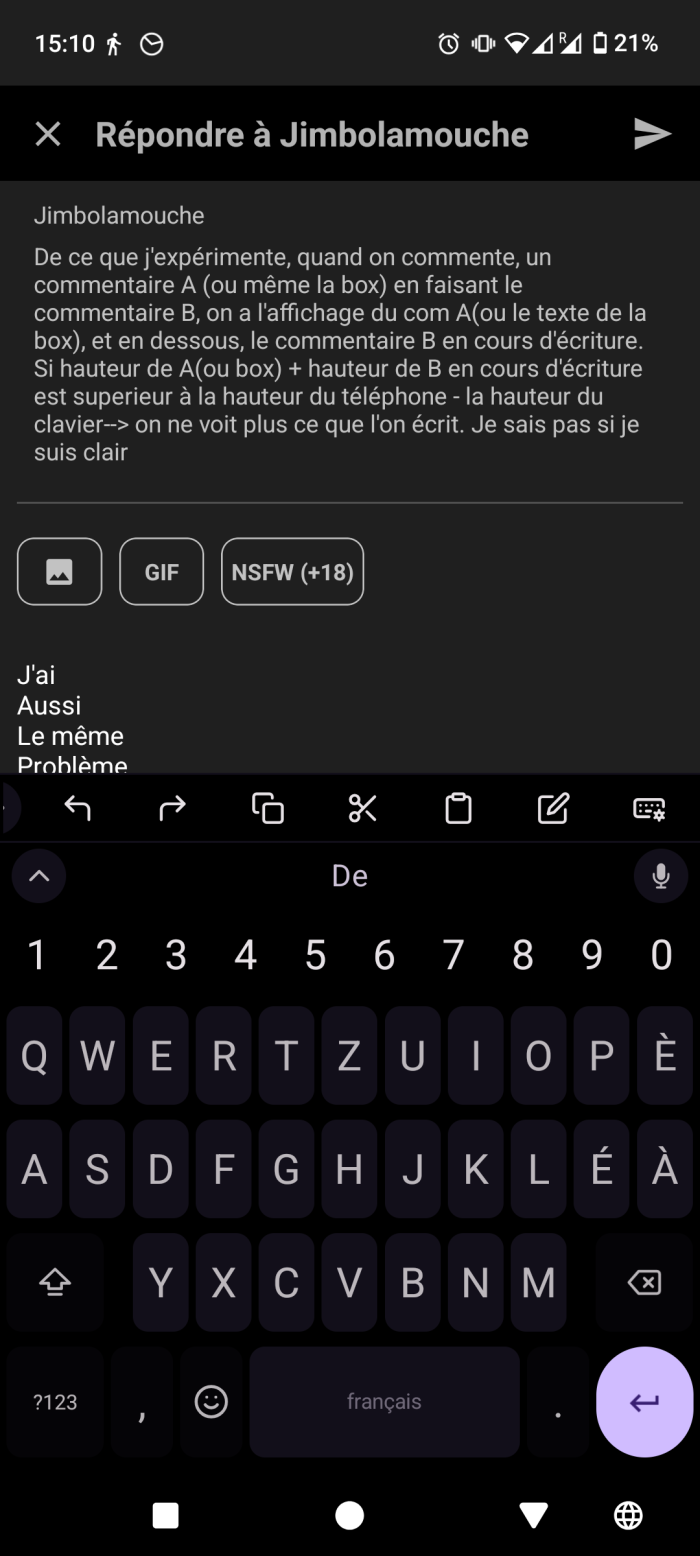The height and width of the screenshot is (1556, 700).
Task: Mark the reply as NSFW (+18)
Action: click(292, 572)
